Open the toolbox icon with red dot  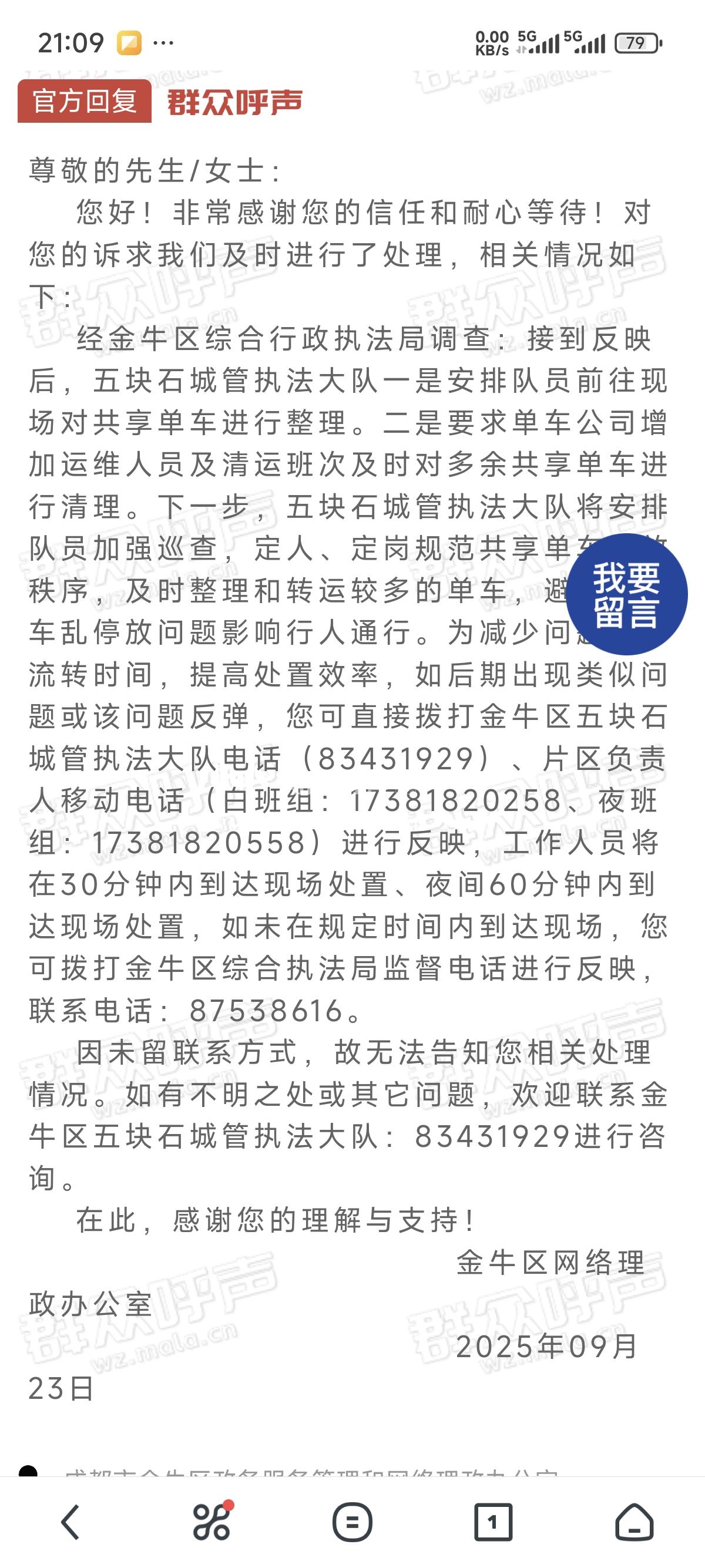211,1523
